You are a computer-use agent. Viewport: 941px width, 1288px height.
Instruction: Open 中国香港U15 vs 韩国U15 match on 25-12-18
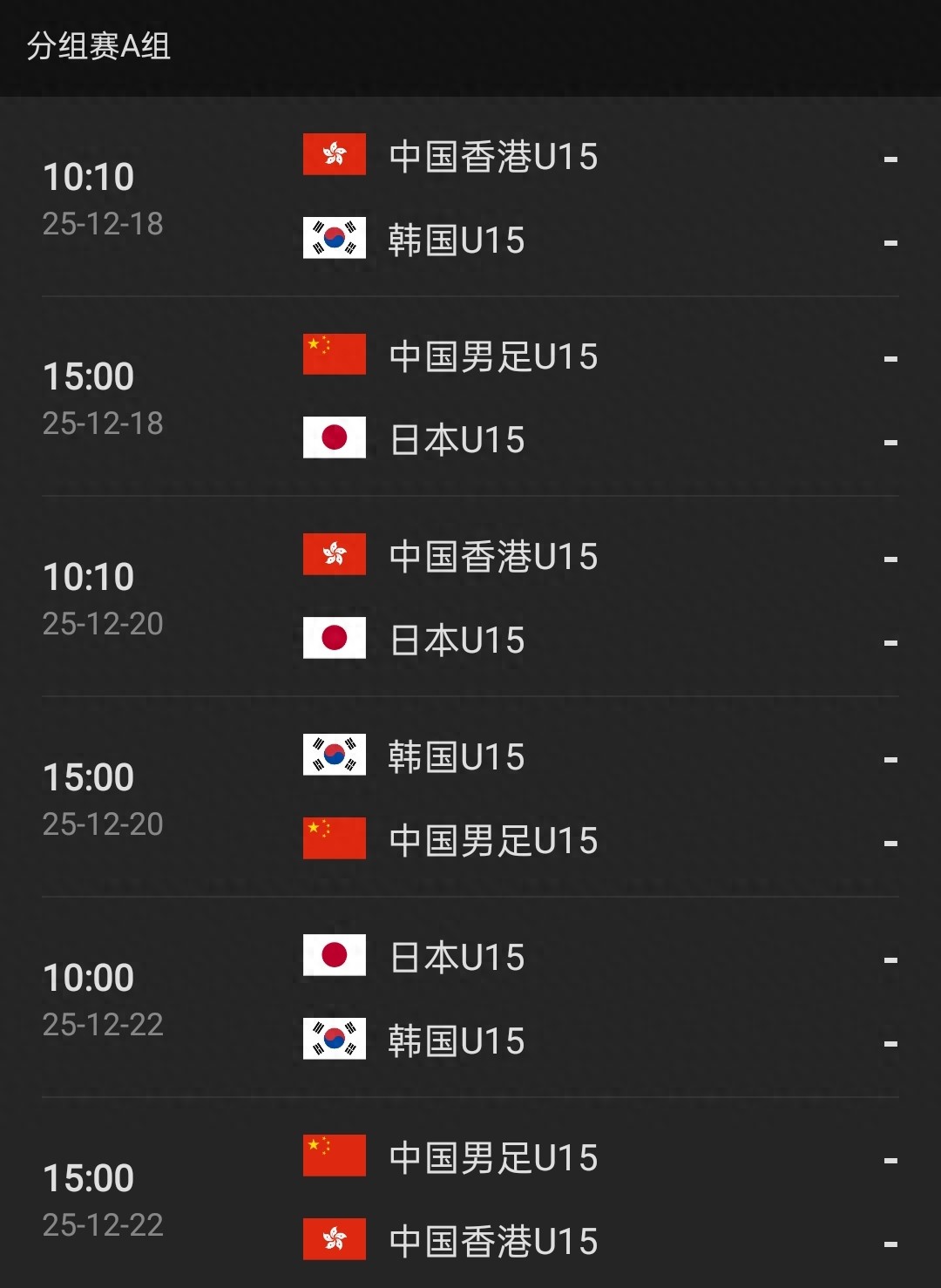click(470, 199)
